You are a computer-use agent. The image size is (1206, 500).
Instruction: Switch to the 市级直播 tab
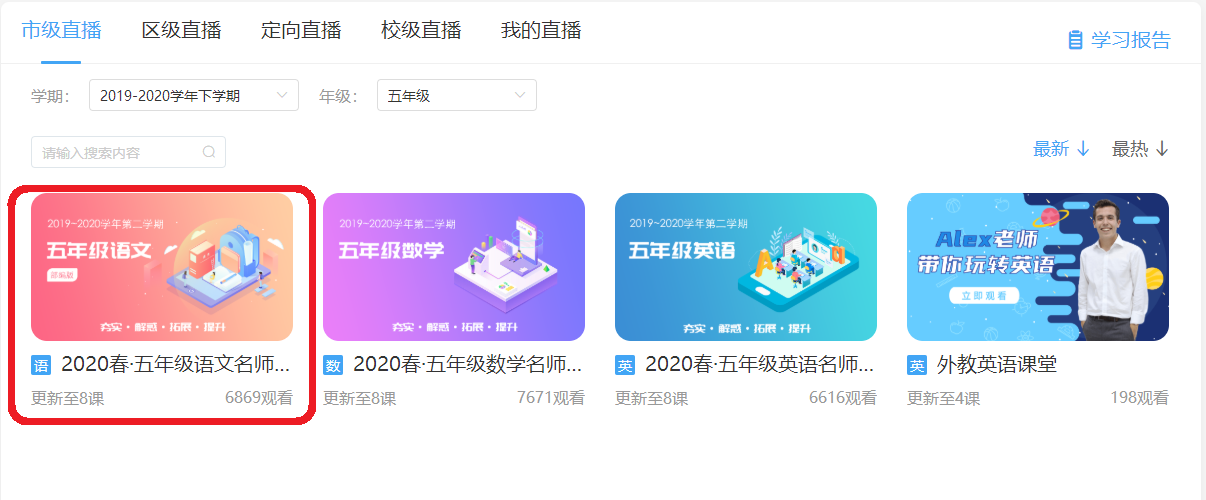62,30
